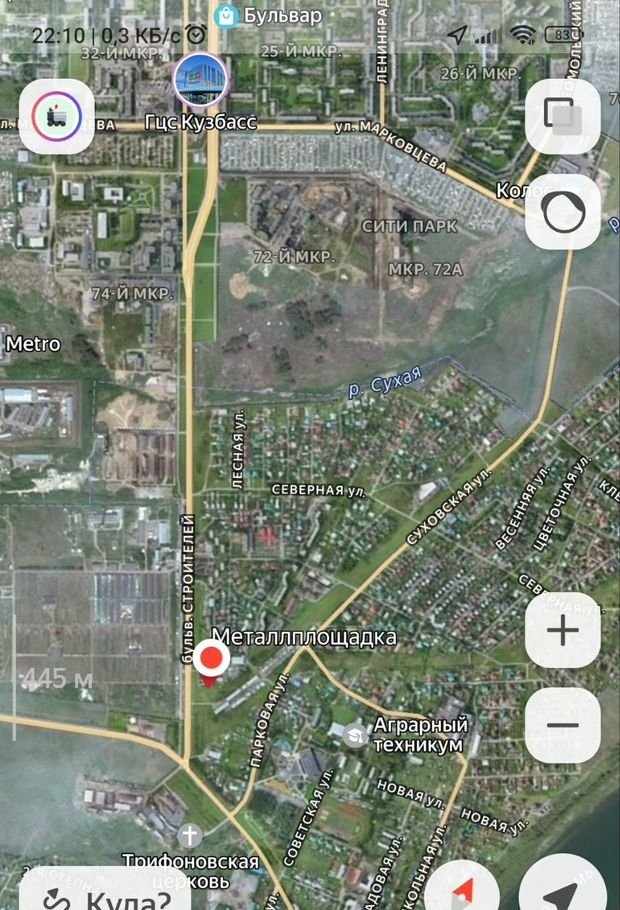Select the red pin at Металлплощадка
Viewport: 620px width, 910px height.
click(211, 659)
